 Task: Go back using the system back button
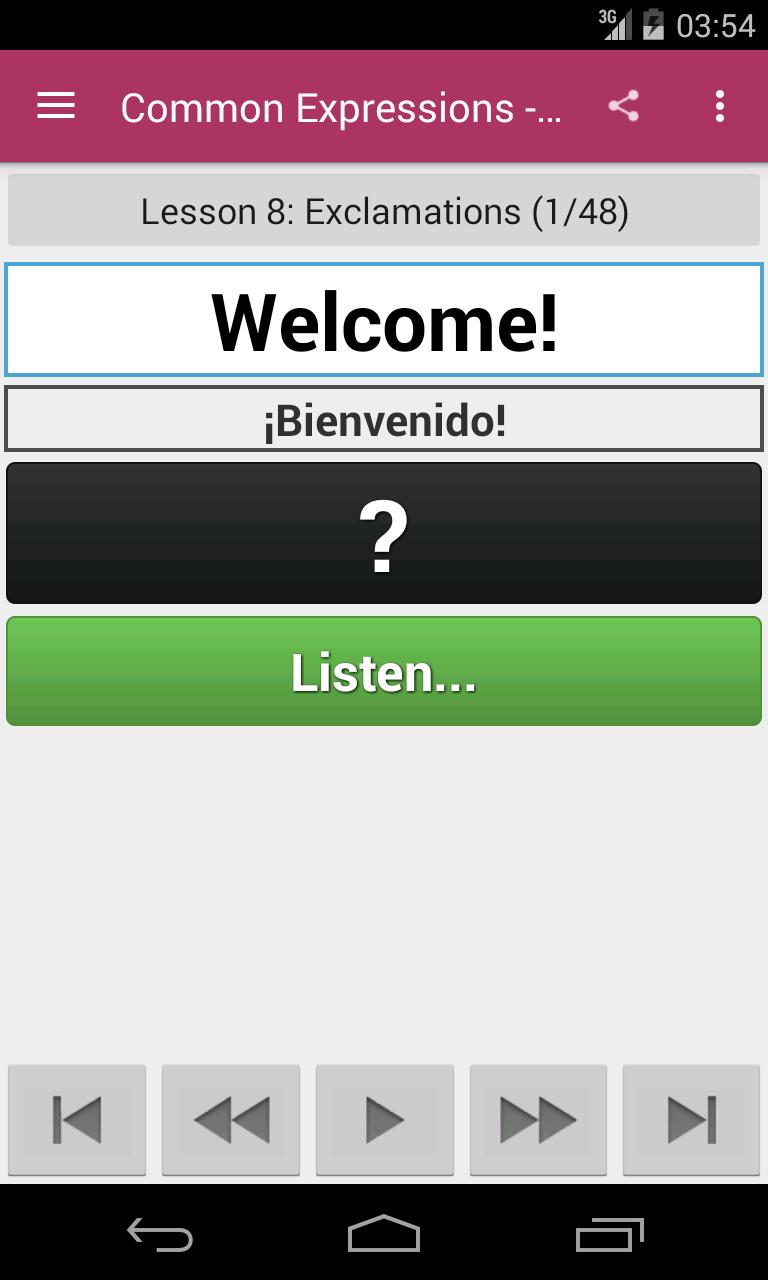[160, 1235]
